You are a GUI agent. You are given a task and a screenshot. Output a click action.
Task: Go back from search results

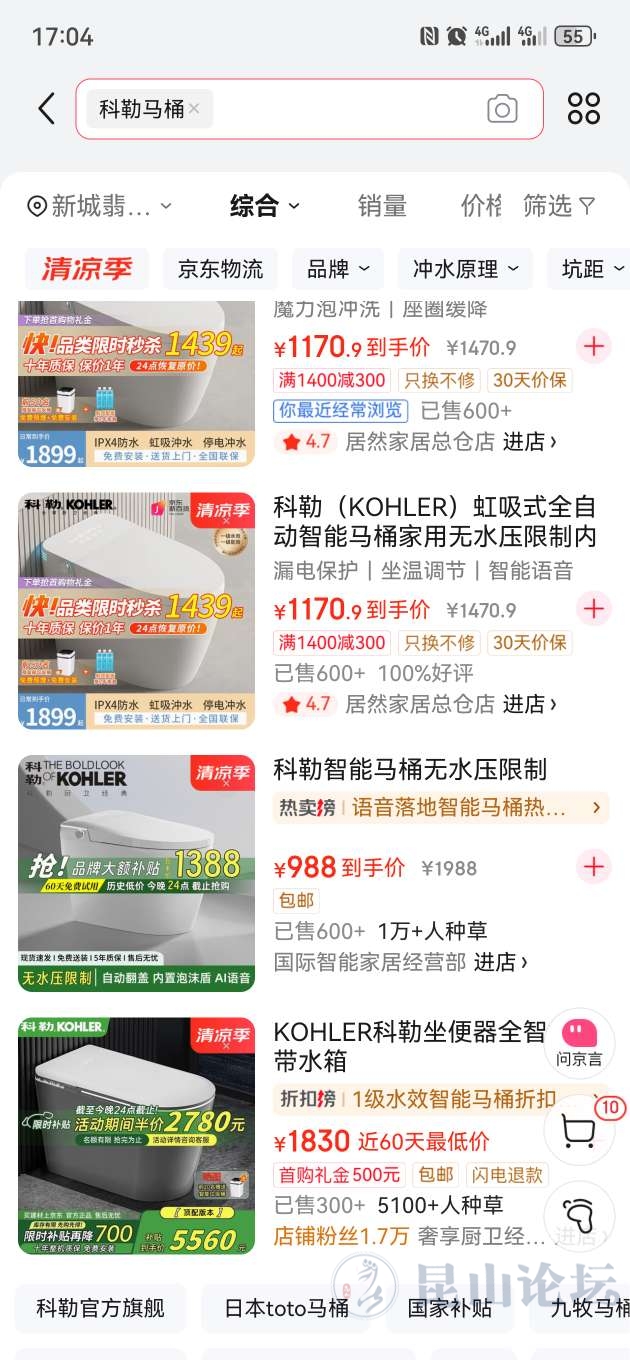46,108
